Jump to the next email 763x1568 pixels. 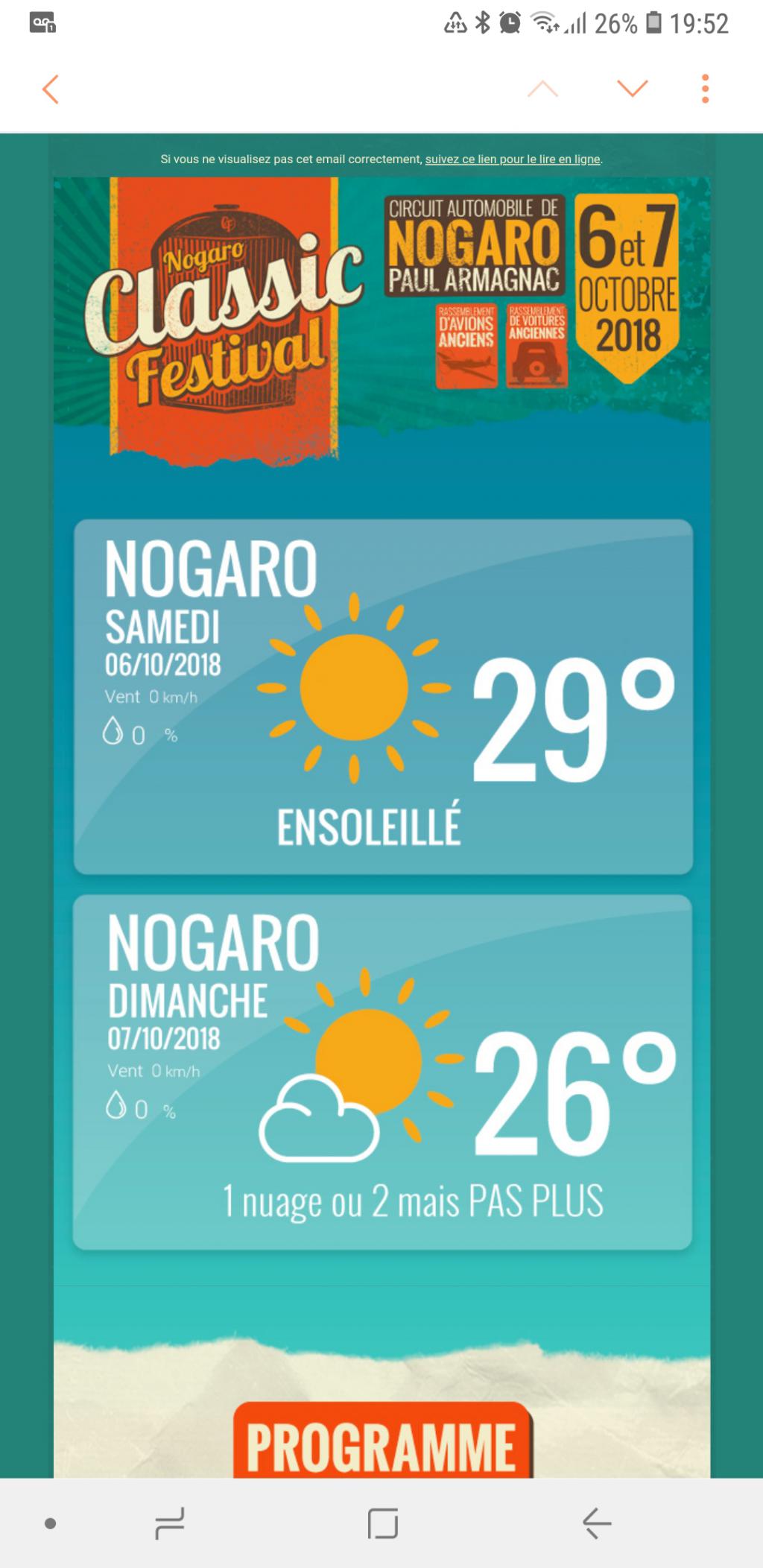click(632, 89)
